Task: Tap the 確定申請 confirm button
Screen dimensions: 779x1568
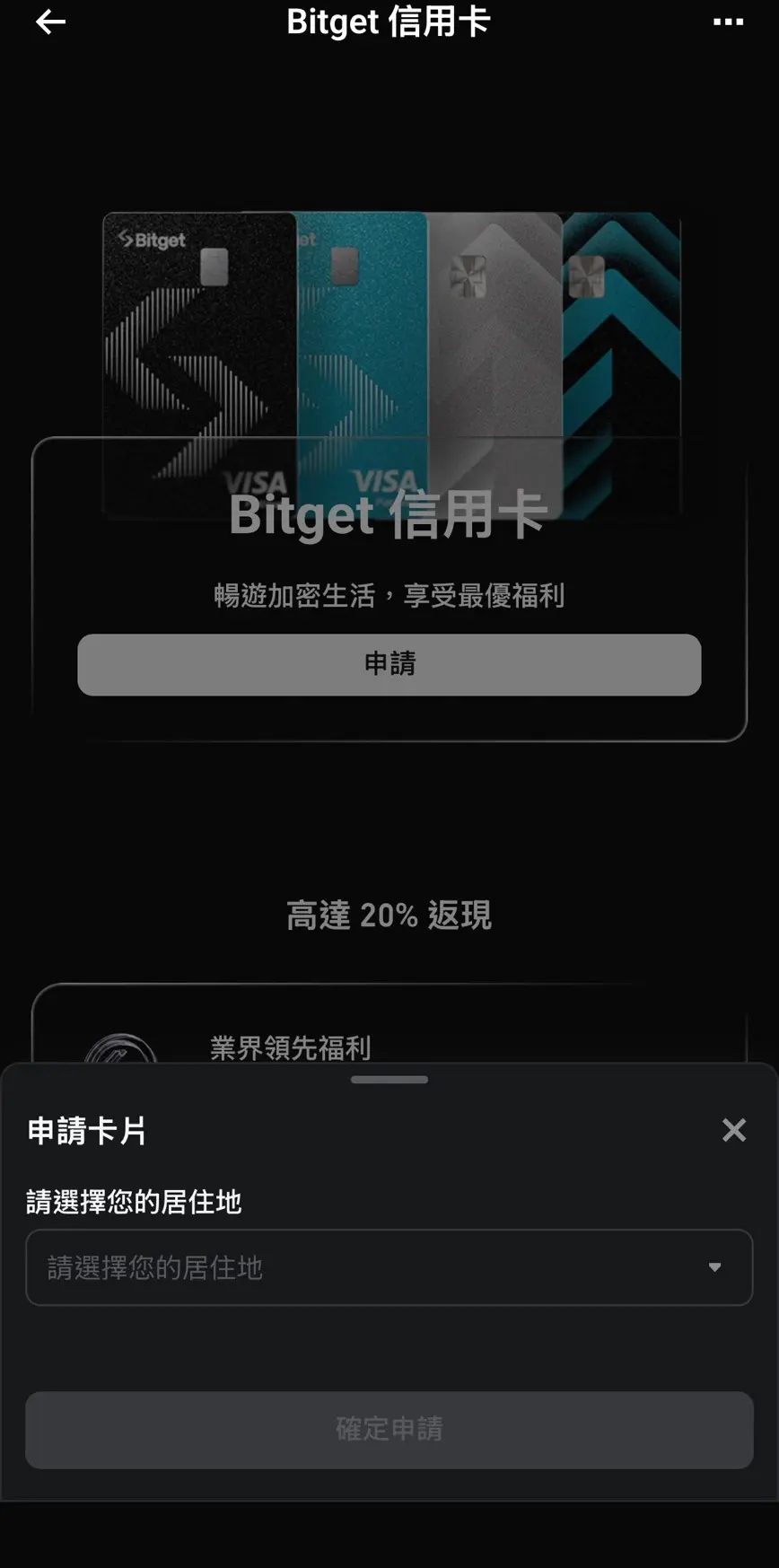Action: tap(389, 1429)
